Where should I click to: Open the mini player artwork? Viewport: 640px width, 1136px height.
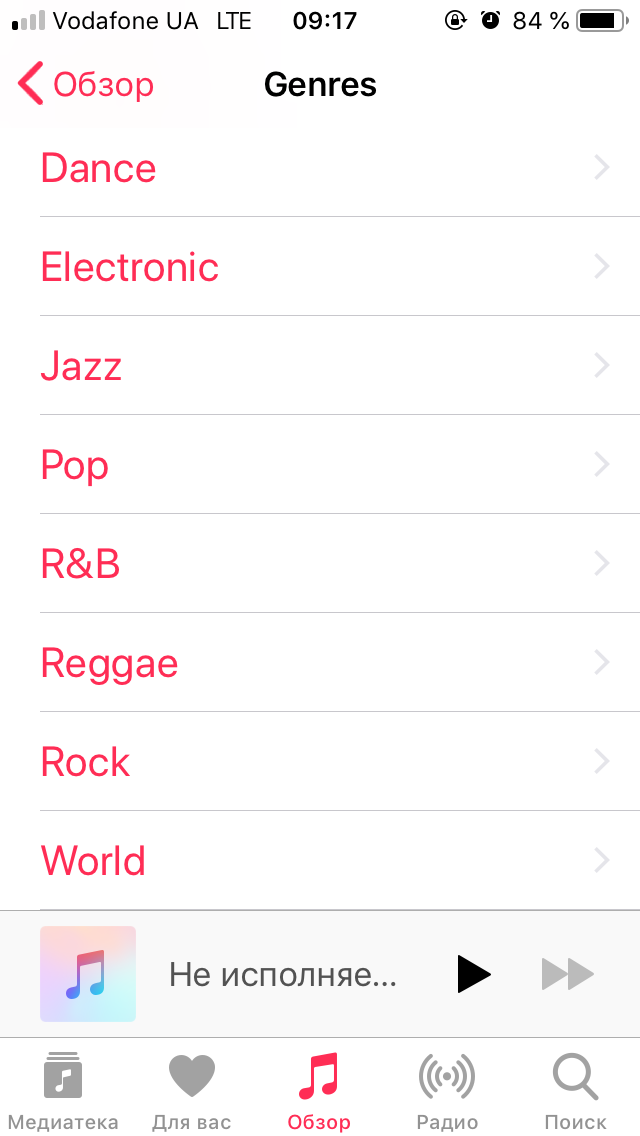[88, 974]
